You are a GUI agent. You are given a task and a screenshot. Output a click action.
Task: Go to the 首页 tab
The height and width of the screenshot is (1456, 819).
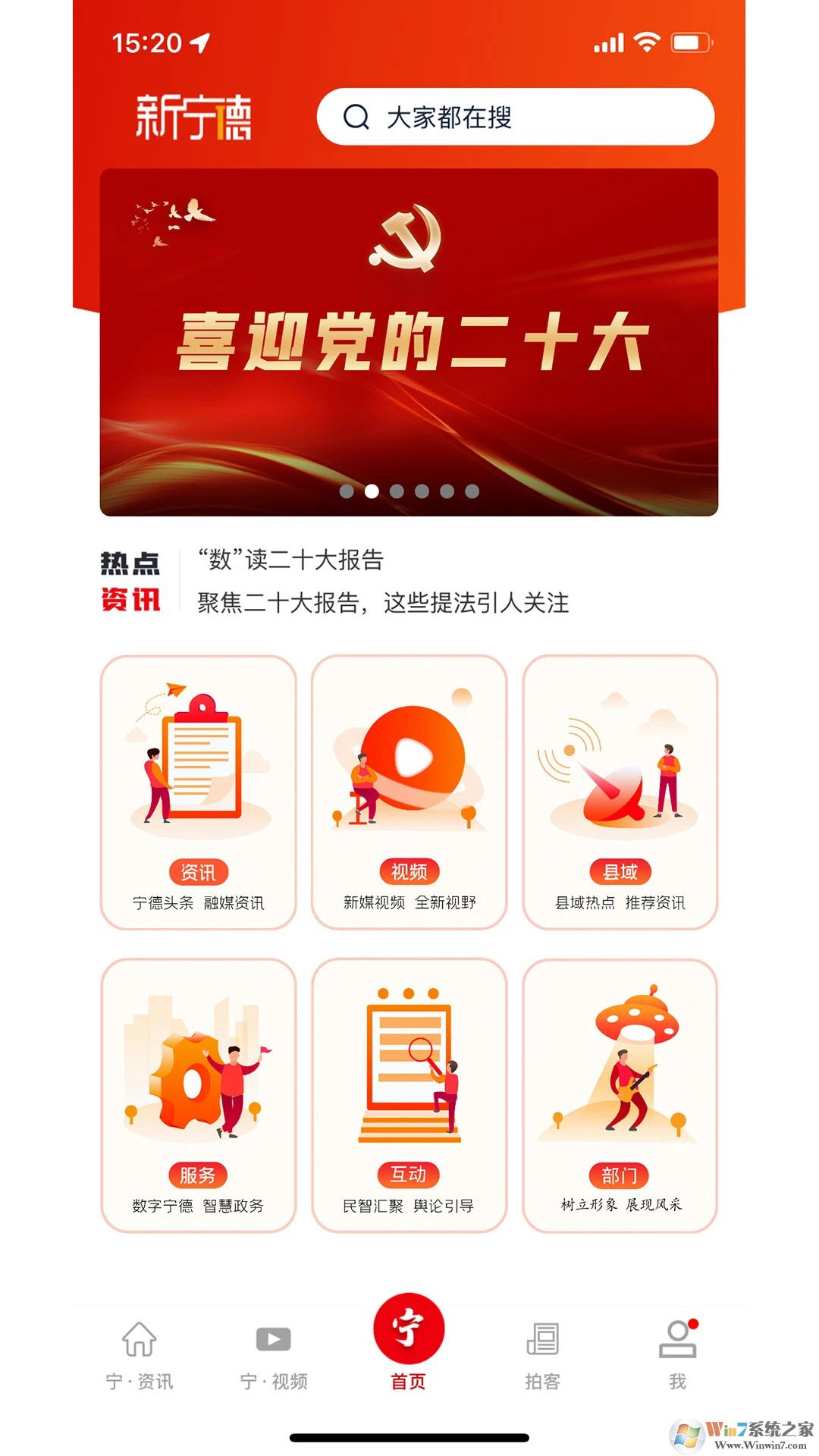tap(409, 1342)
